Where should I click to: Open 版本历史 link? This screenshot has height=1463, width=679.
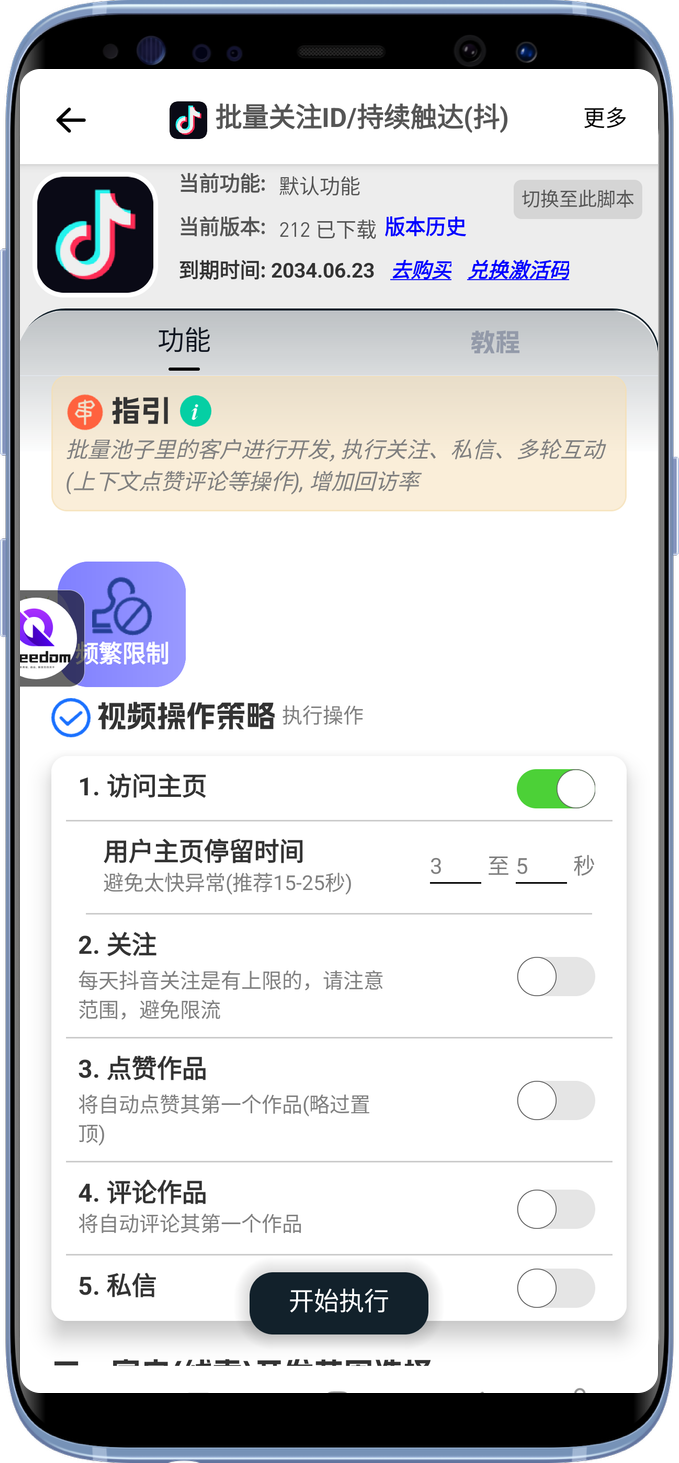click(x=425, y=227)
